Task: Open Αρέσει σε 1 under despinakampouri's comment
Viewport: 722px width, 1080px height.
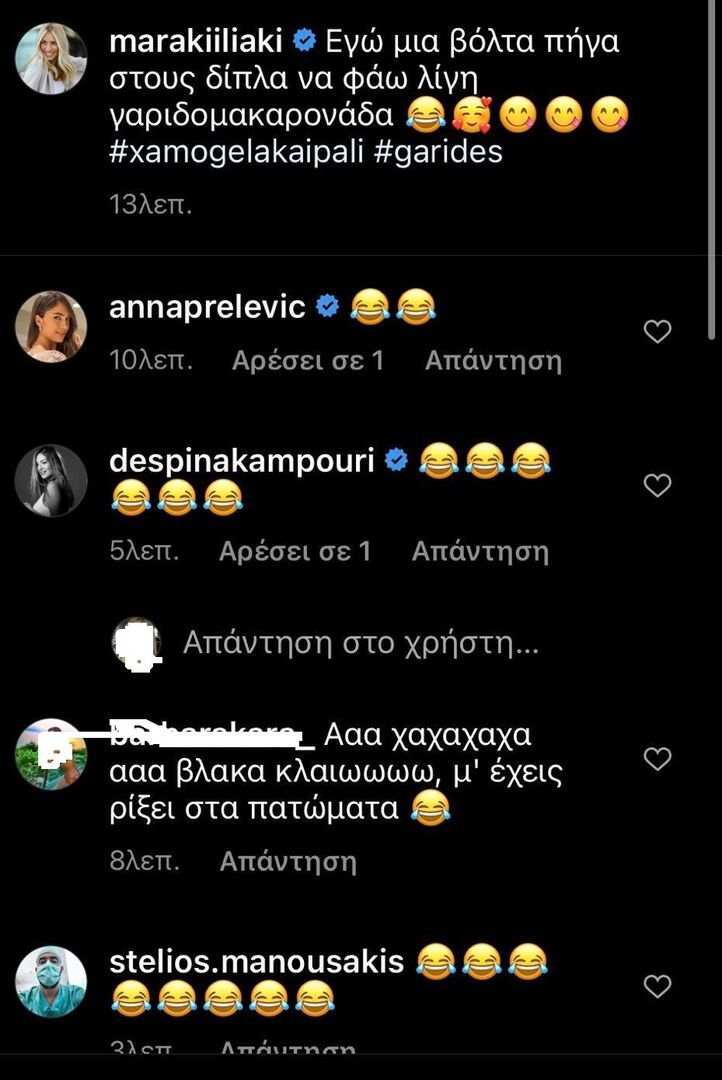Action: coord(295,551)
